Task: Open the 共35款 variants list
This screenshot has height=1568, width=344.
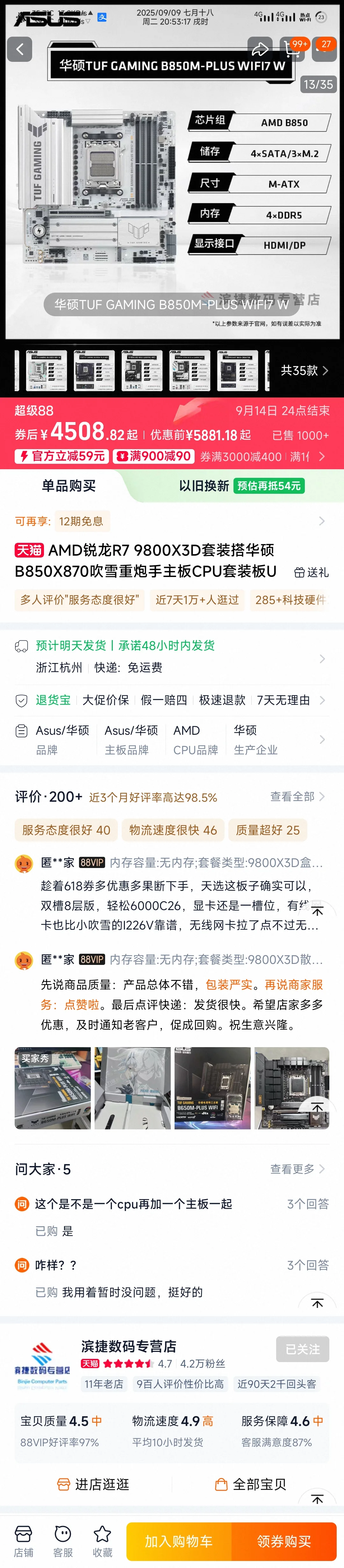Action: [x=304, y=370]
